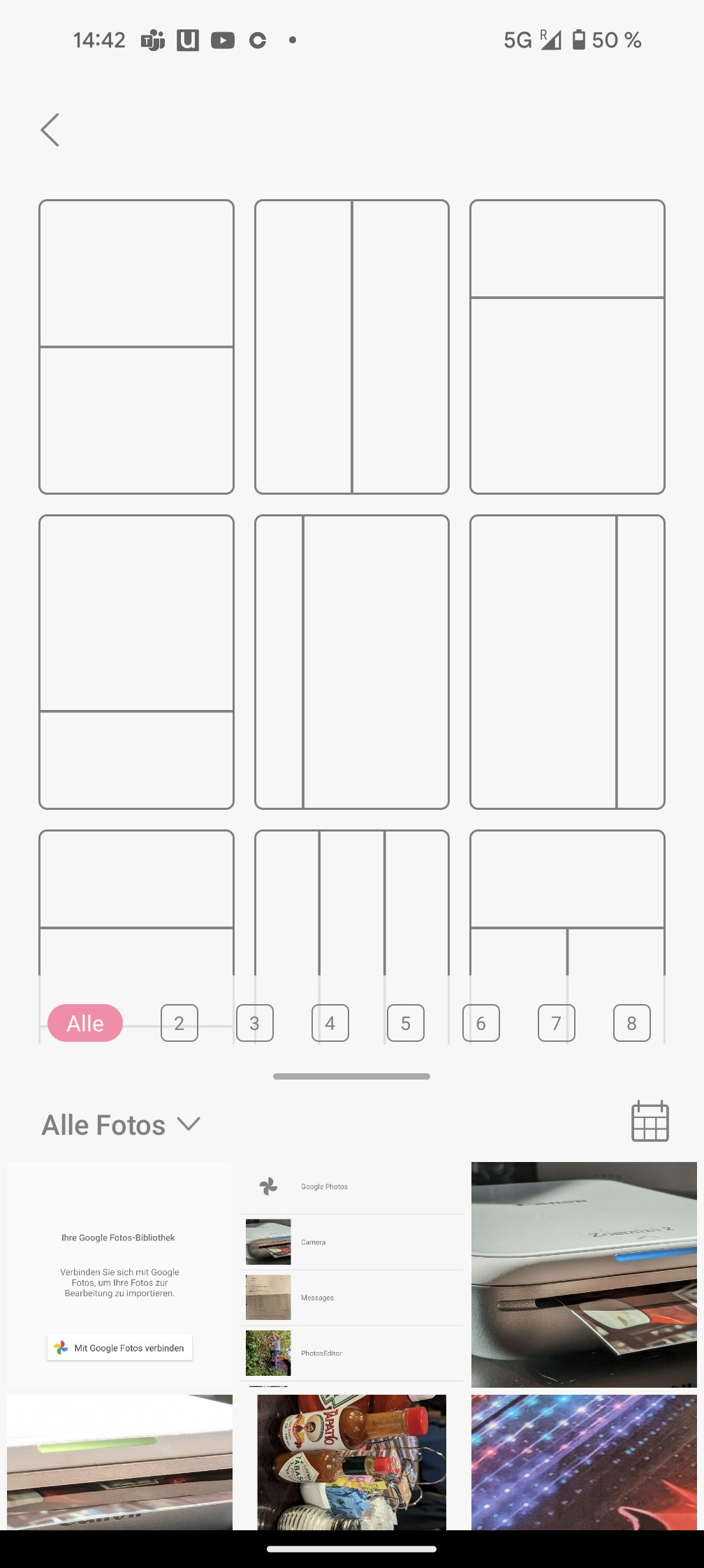The width and height of the screenshot is (704, 1568).
Task: Filter layouts for 5 photos
Action: click(406, 1023)
